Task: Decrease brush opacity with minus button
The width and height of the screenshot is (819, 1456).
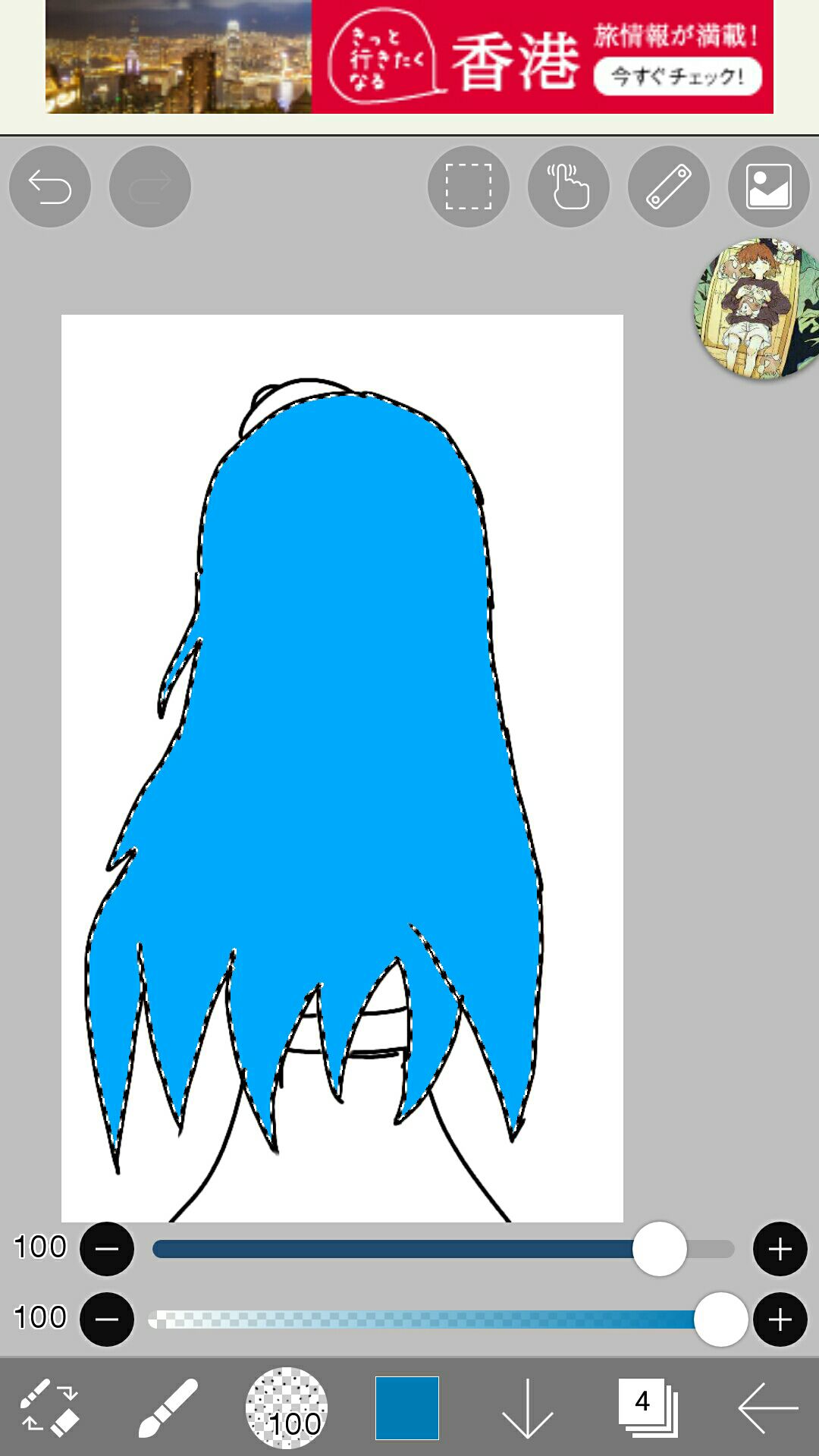Action: [107, 1319]
